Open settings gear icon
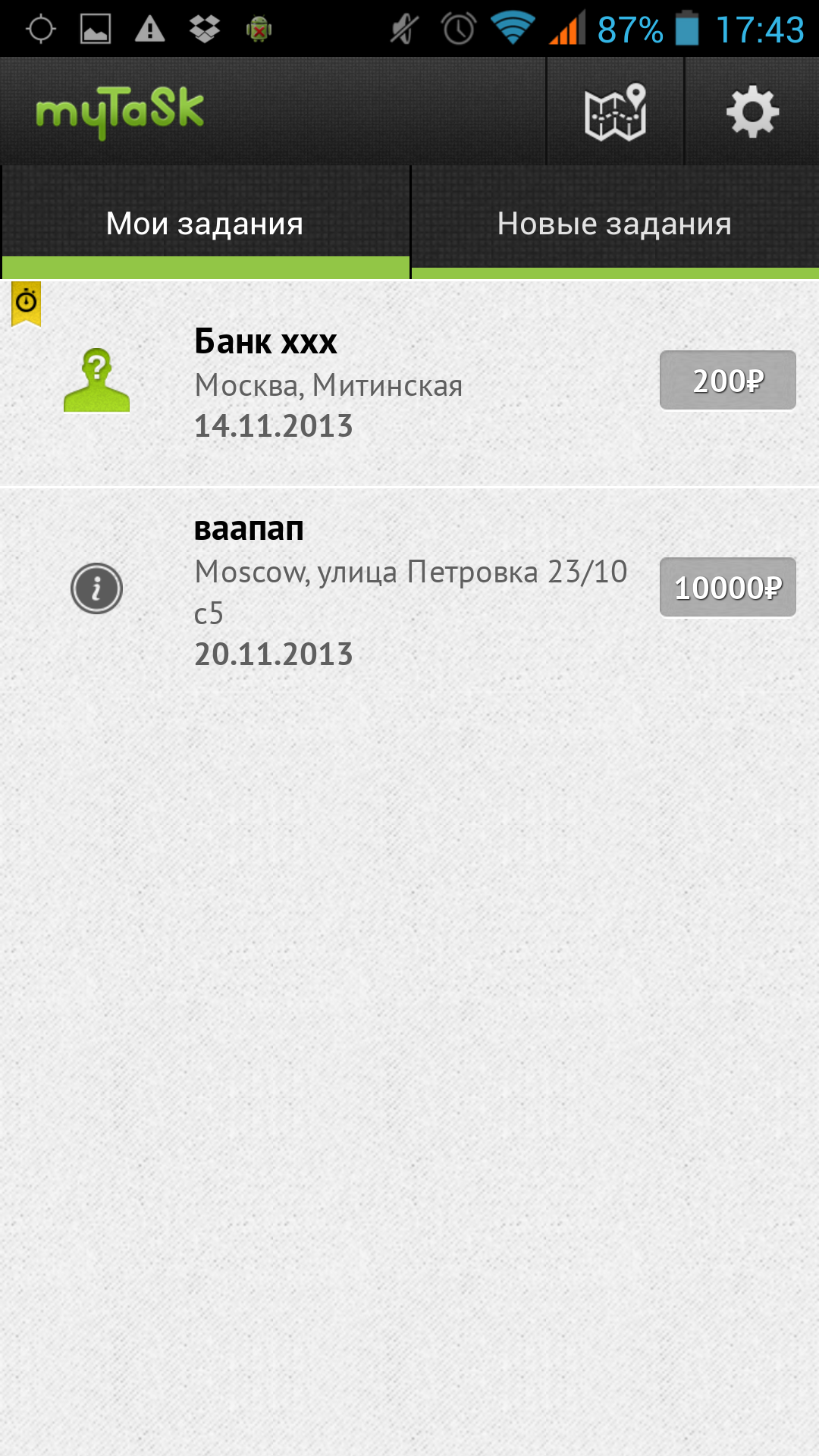Image resolution: width=819 pixels, height=1456 pixels. [x=752, y=112]
